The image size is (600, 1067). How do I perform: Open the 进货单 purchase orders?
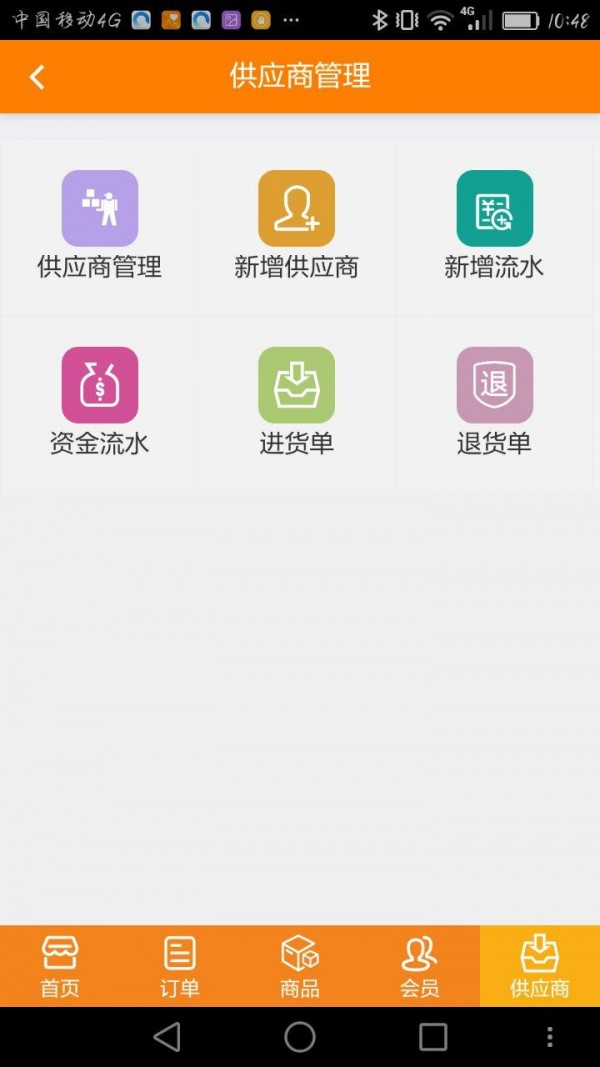(296, 402)
